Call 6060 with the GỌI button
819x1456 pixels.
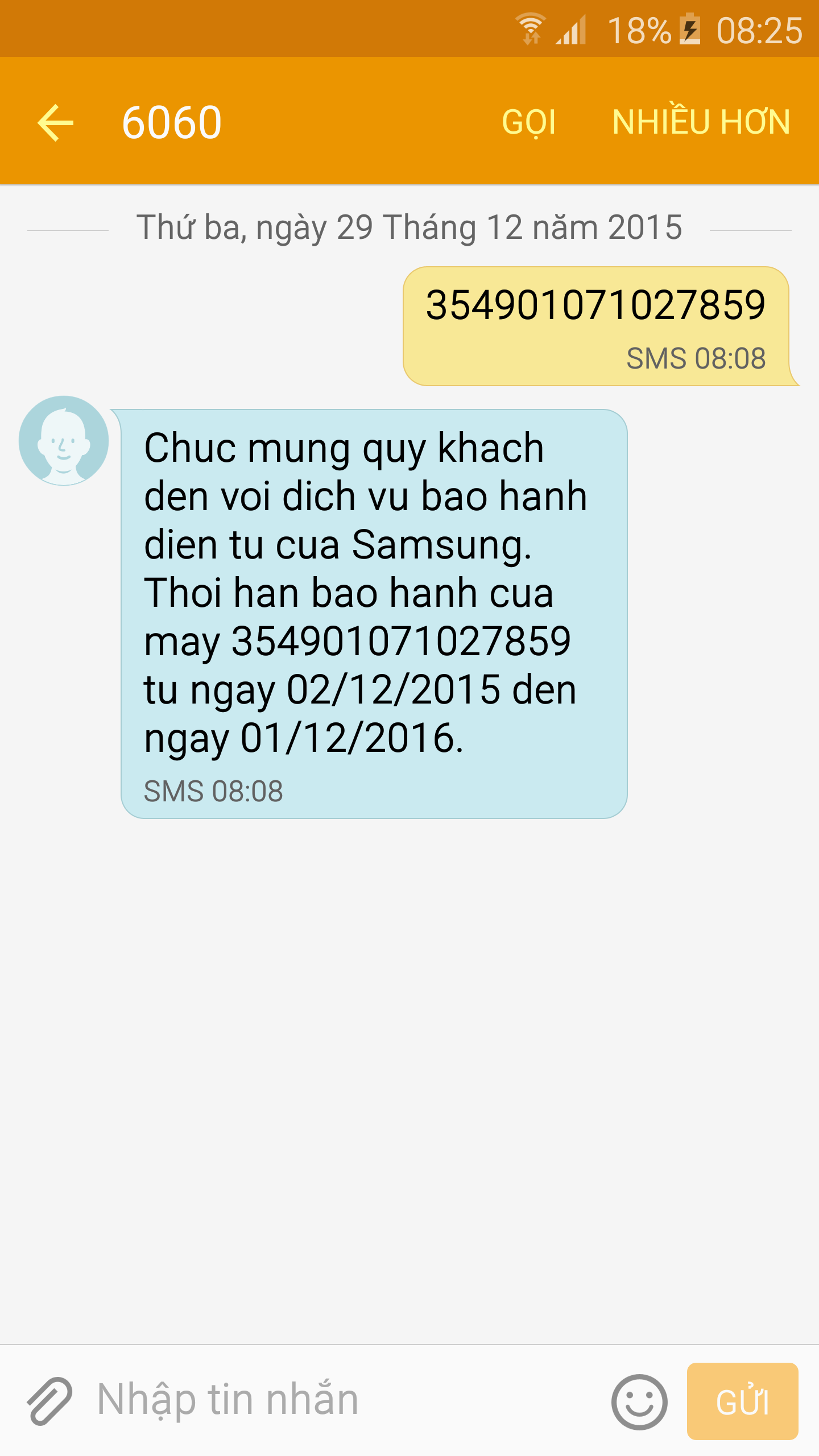click(x=528, y=122)
